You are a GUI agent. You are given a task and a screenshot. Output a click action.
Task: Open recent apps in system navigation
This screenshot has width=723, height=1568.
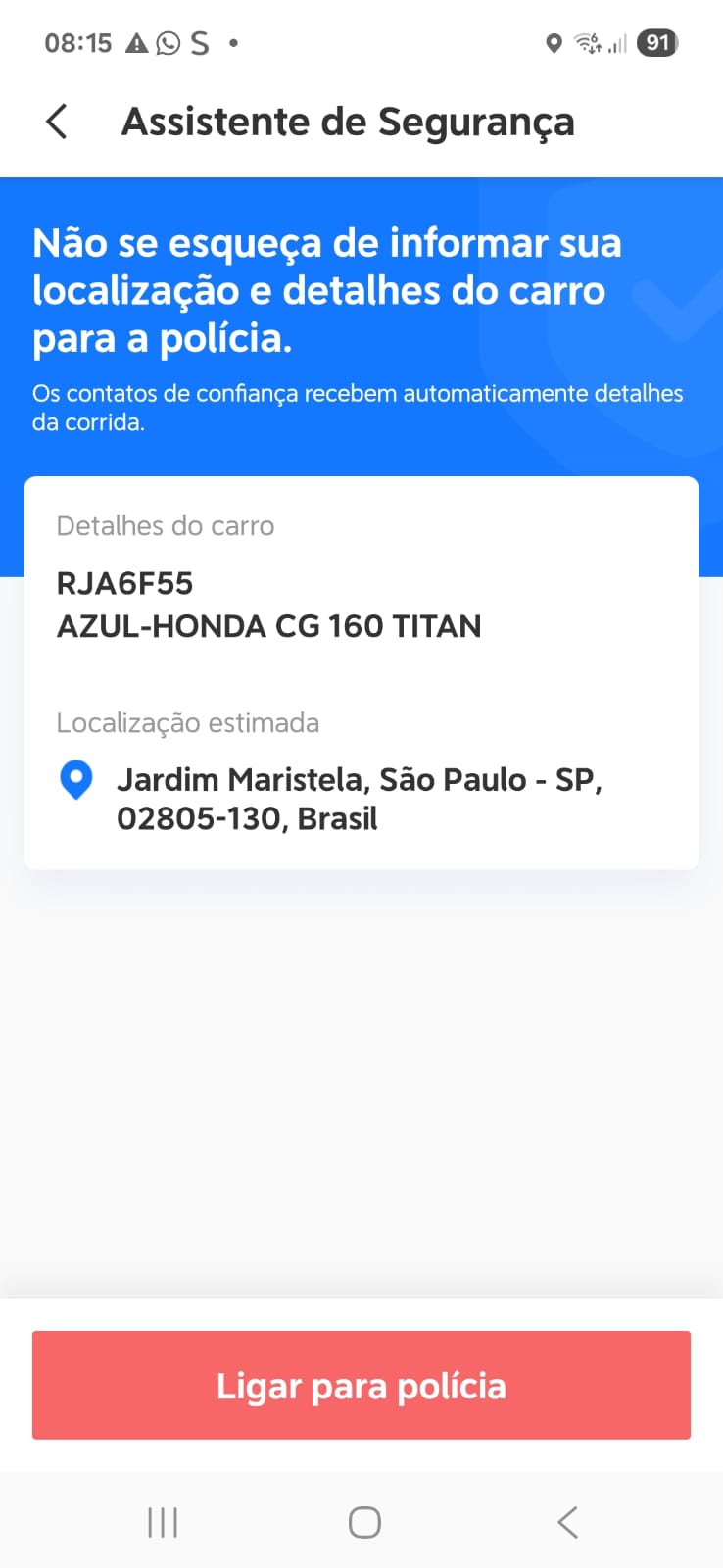[x=163, y=1522]
